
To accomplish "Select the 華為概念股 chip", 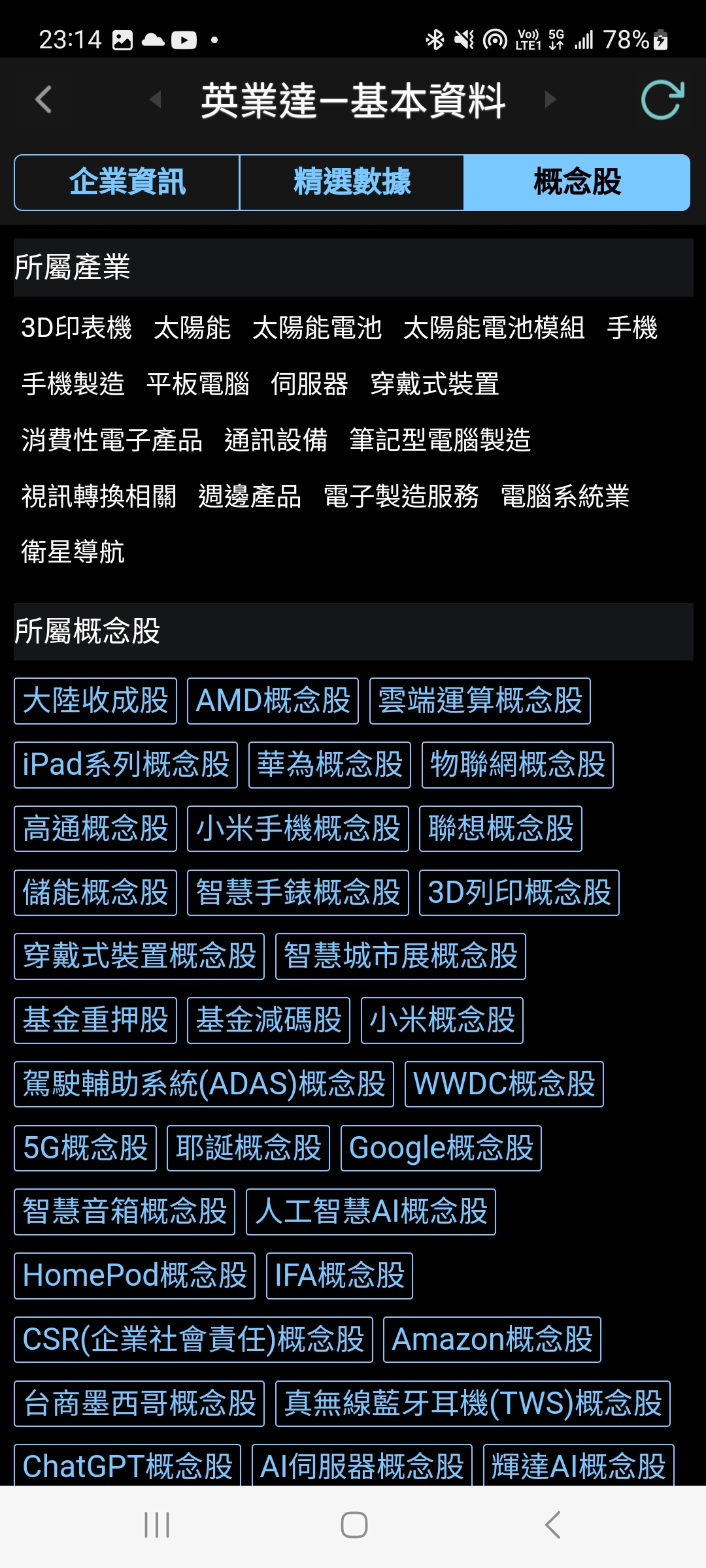I will pos(329,765).
